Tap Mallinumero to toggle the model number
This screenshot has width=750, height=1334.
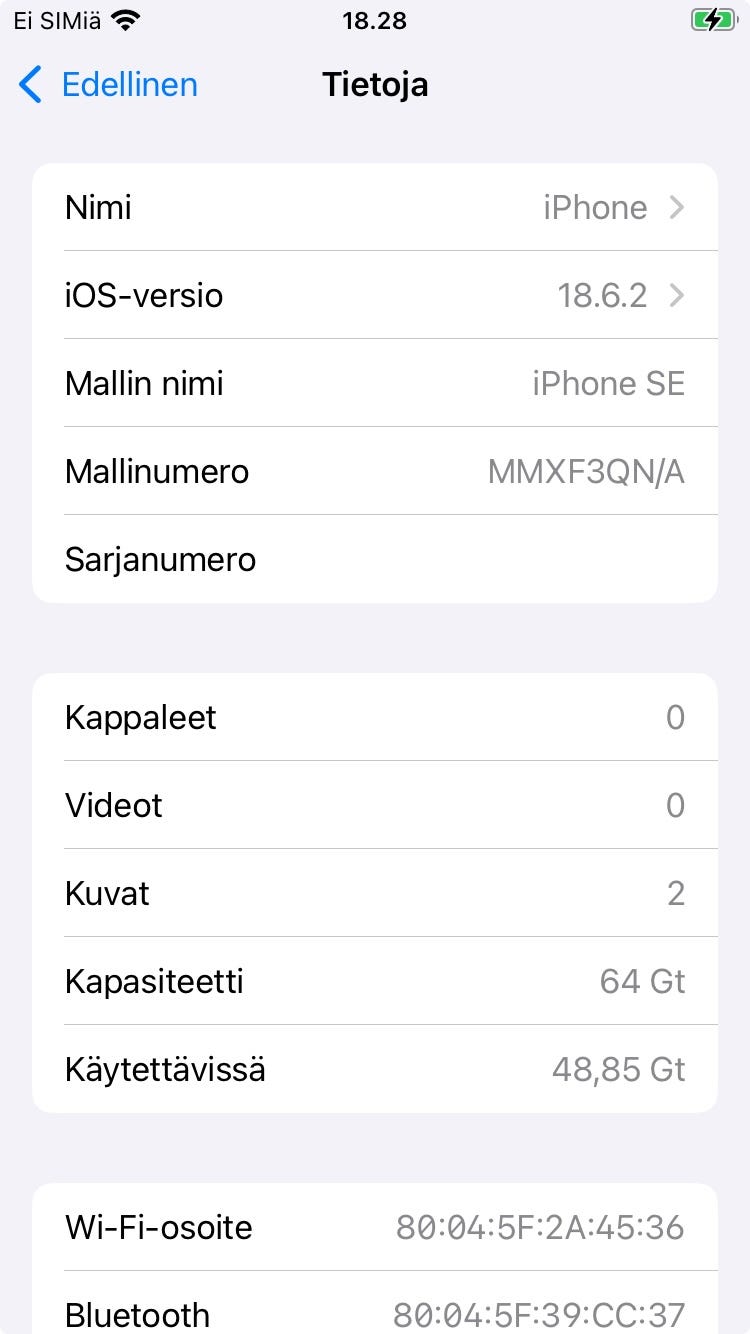[x=375, y=471]
